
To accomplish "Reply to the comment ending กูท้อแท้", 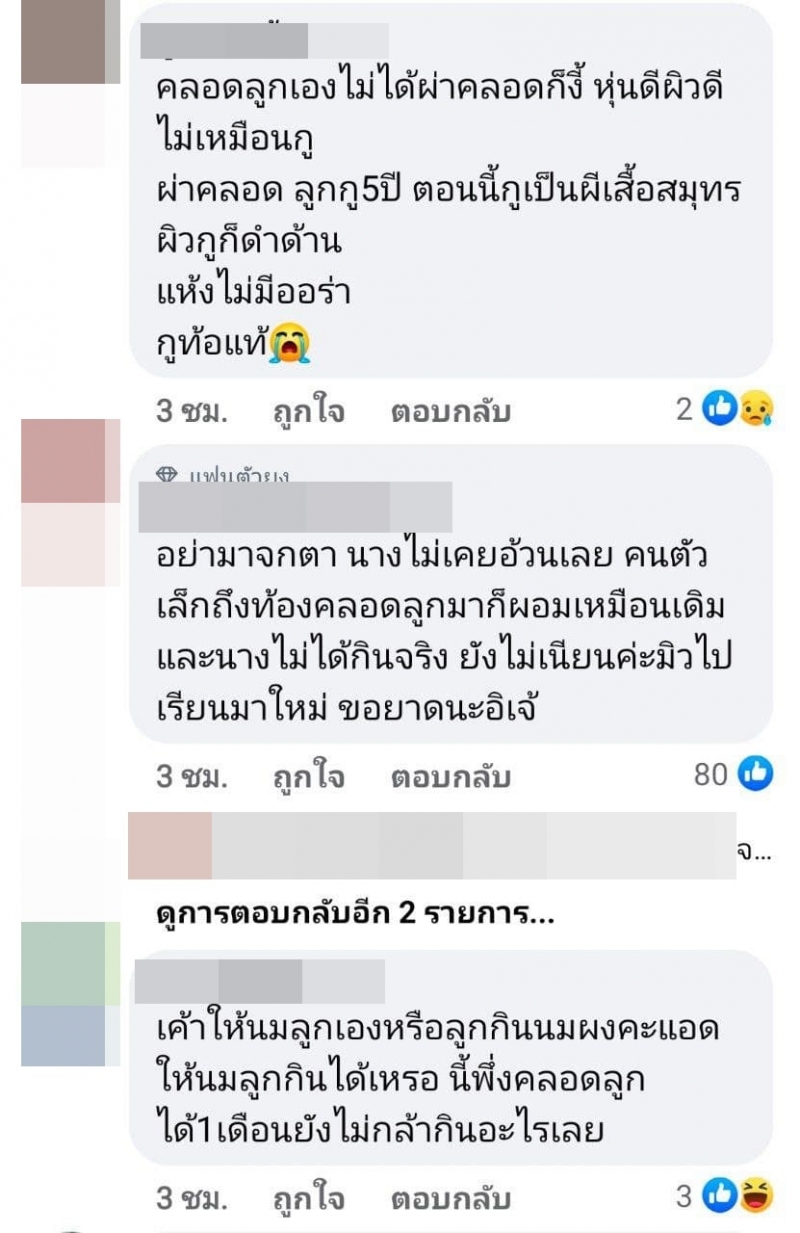I will click(x=450, y=411).
